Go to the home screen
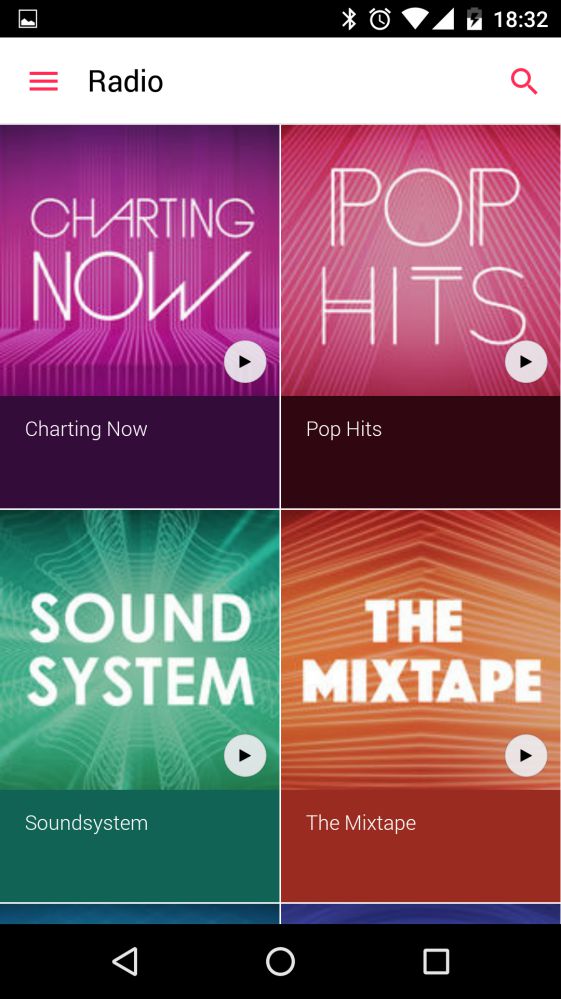Screen dimensions: 561x999 tap(280, 961)
